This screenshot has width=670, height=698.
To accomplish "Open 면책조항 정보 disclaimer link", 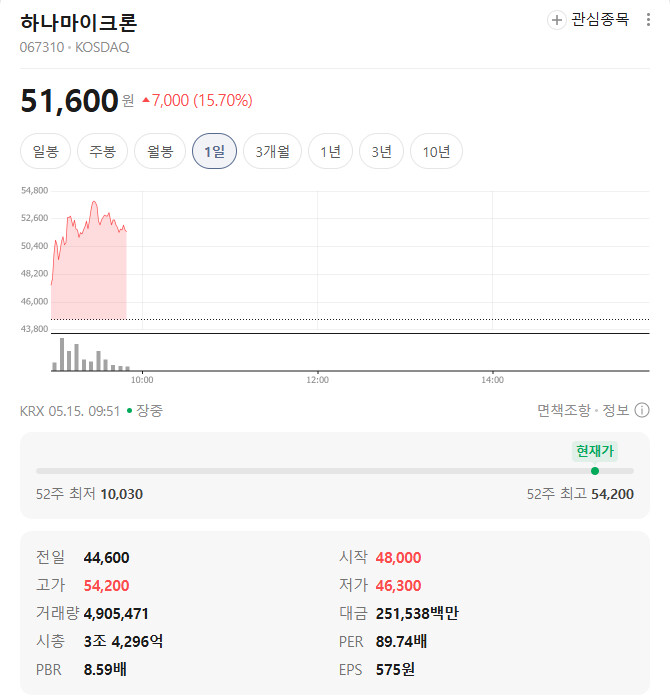I will coord(593,410).
